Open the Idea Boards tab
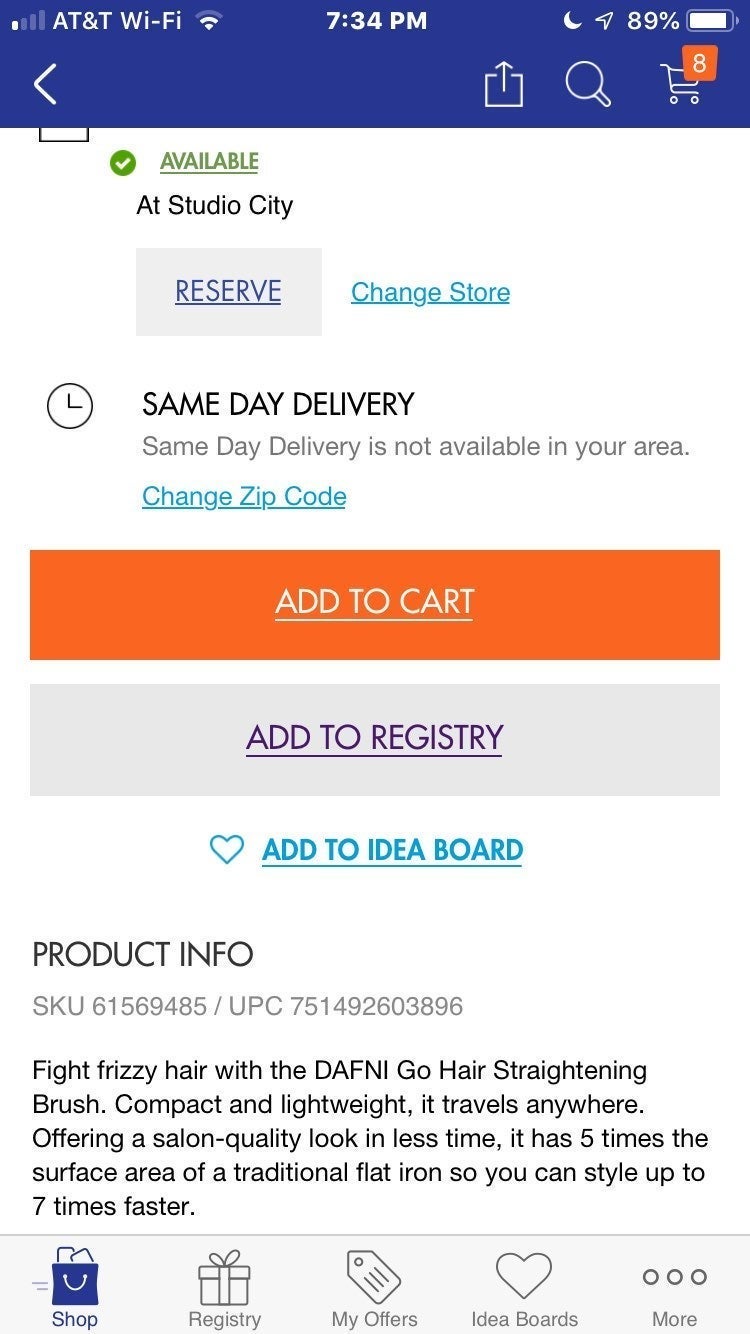Image resolution: width=750 pixels, height=1334 pixels. point(525,1287)
